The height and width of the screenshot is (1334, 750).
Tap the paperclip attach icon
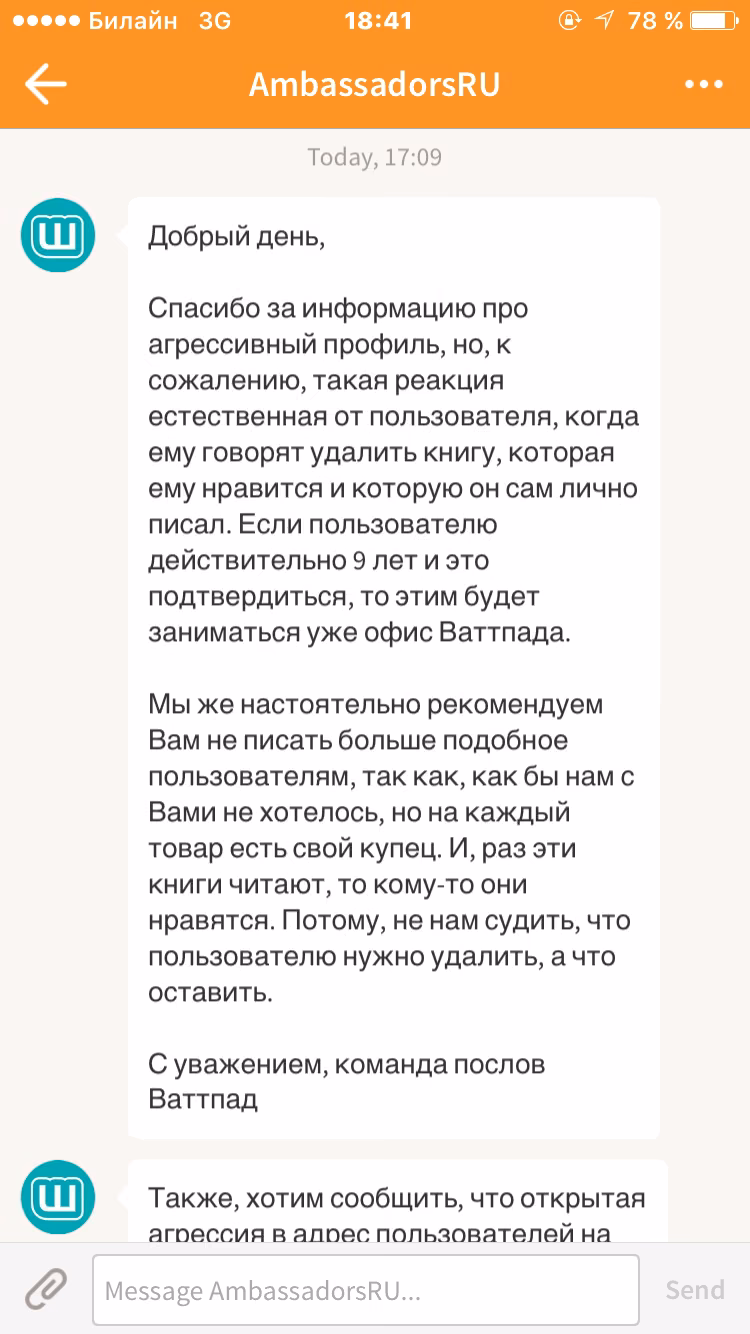tap(46, 1289)
